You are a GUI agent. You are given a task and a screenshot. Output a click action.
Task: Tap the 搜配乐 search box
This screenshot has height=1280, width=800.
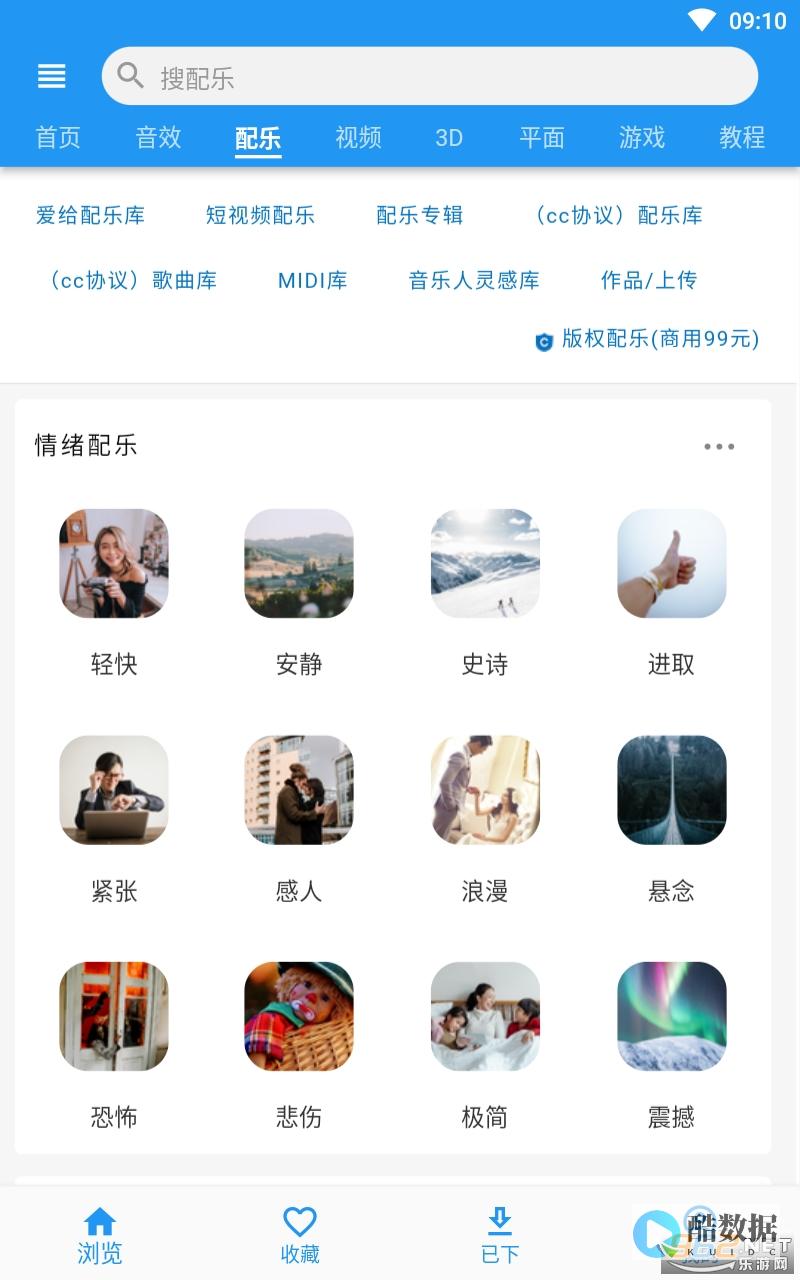tap(430, 76)
